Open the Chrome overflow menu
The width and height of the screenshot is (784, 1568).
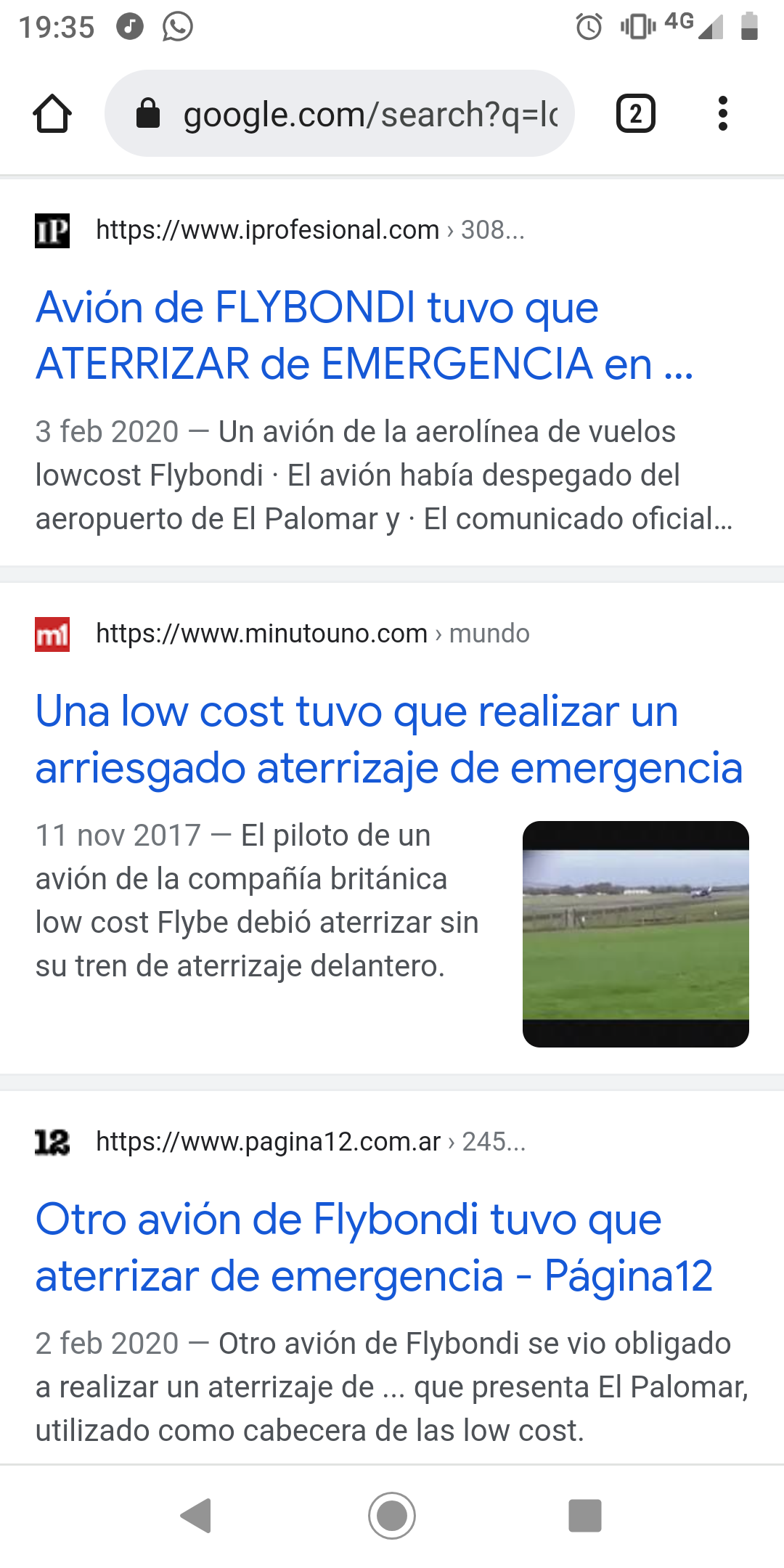[x=722, y=114]
